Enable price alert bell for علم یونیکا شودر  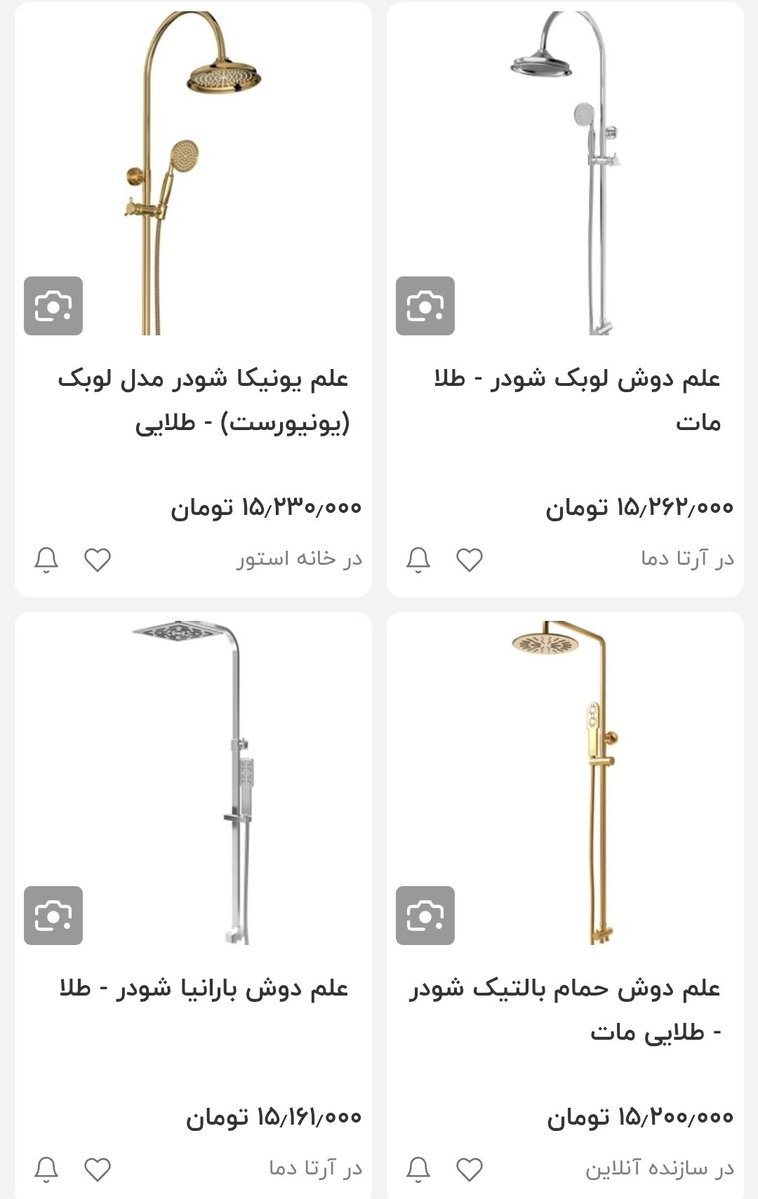(46, 559)
